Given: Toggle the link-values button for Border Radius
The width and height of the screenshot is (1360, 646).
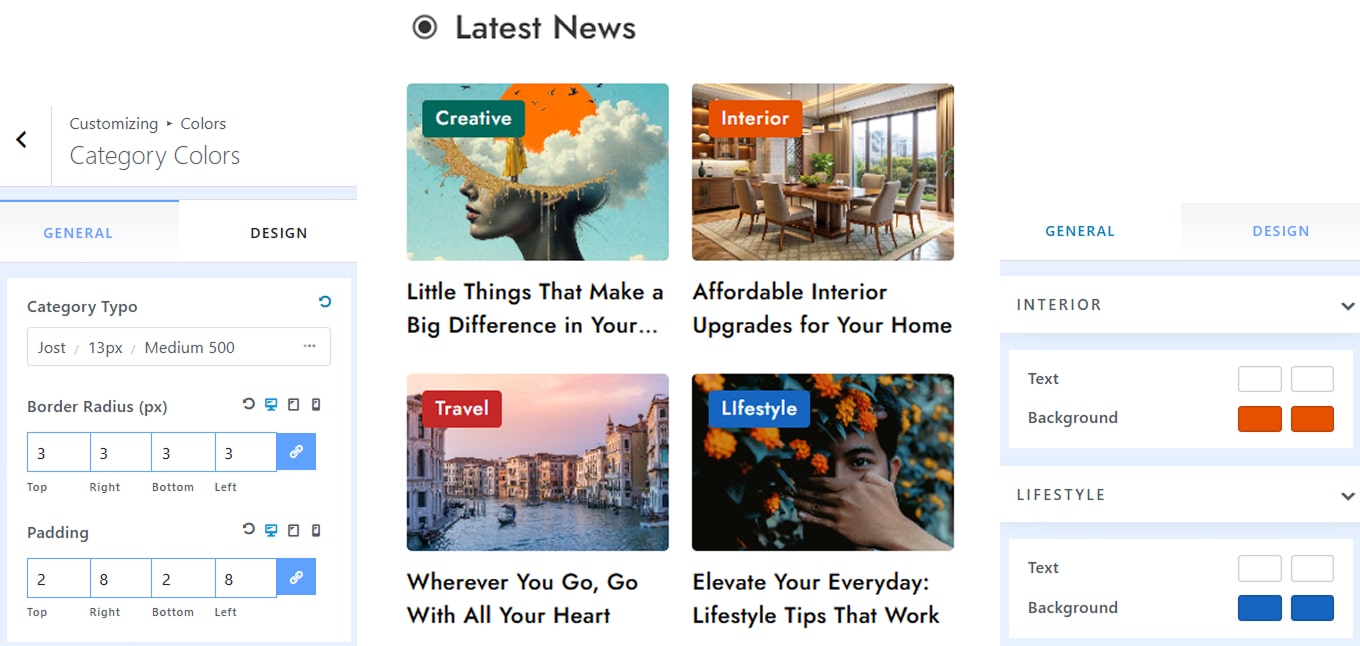Looking at the screenshot, I should click(296, 452).
